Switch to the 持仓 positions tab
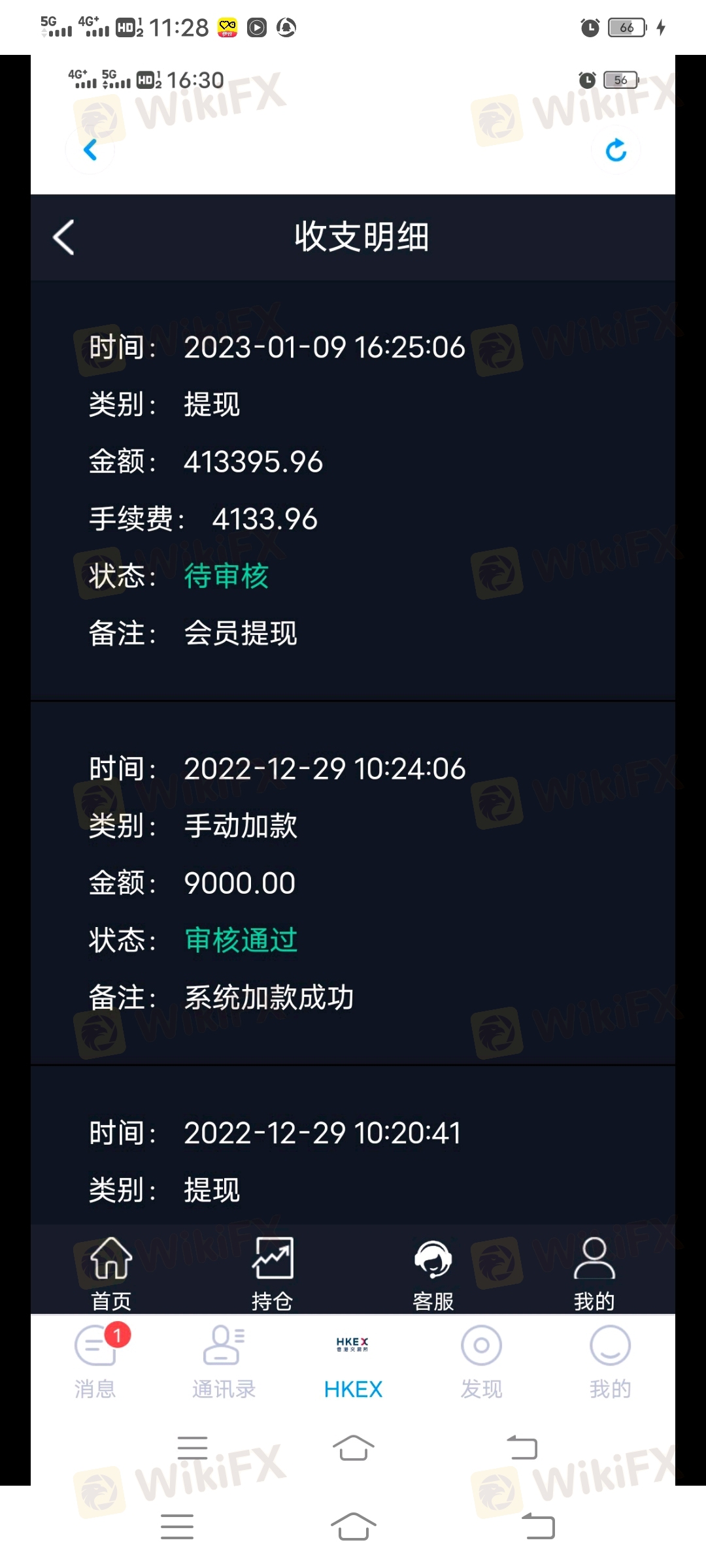 tap(272, 1273)
